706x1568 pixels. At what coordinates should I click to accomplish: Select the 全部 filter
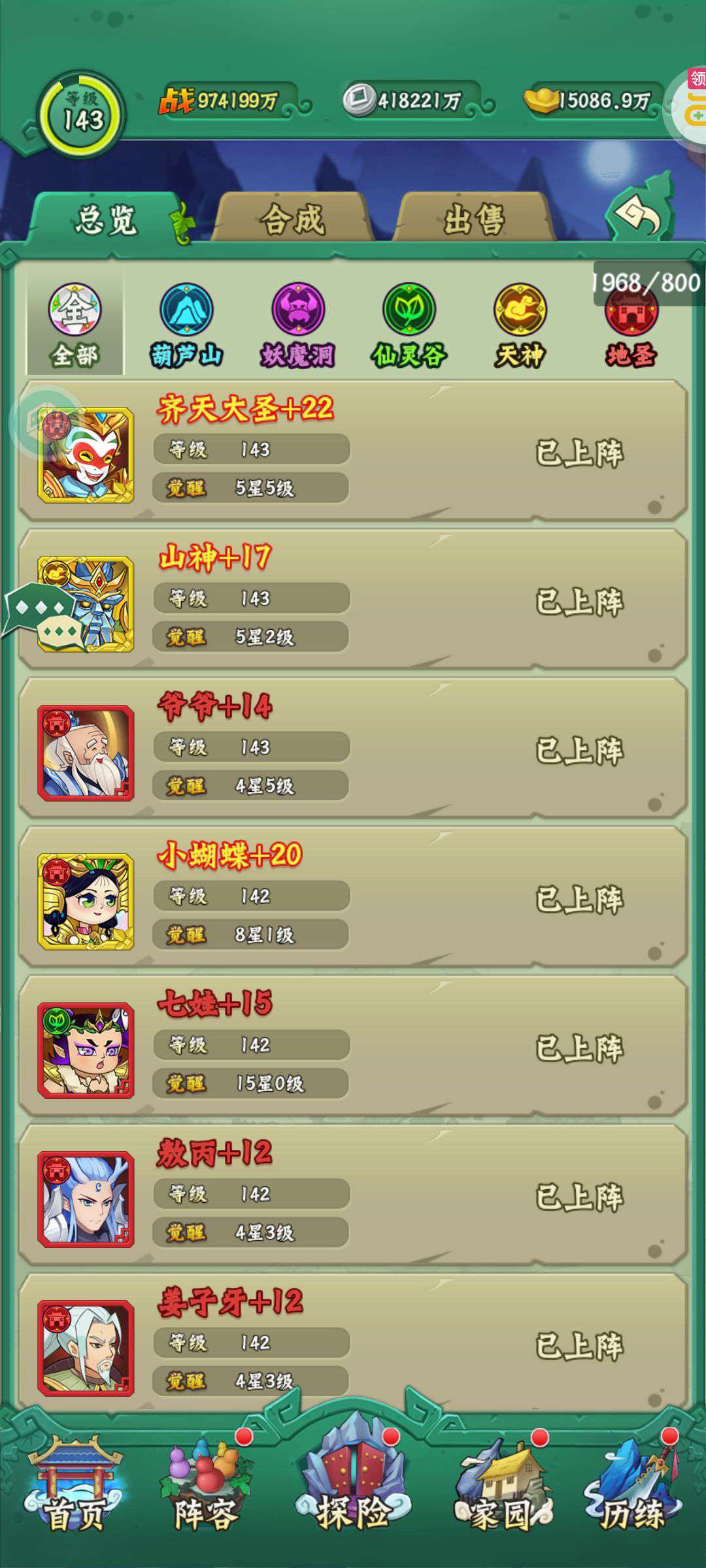[x=75, y=325]
